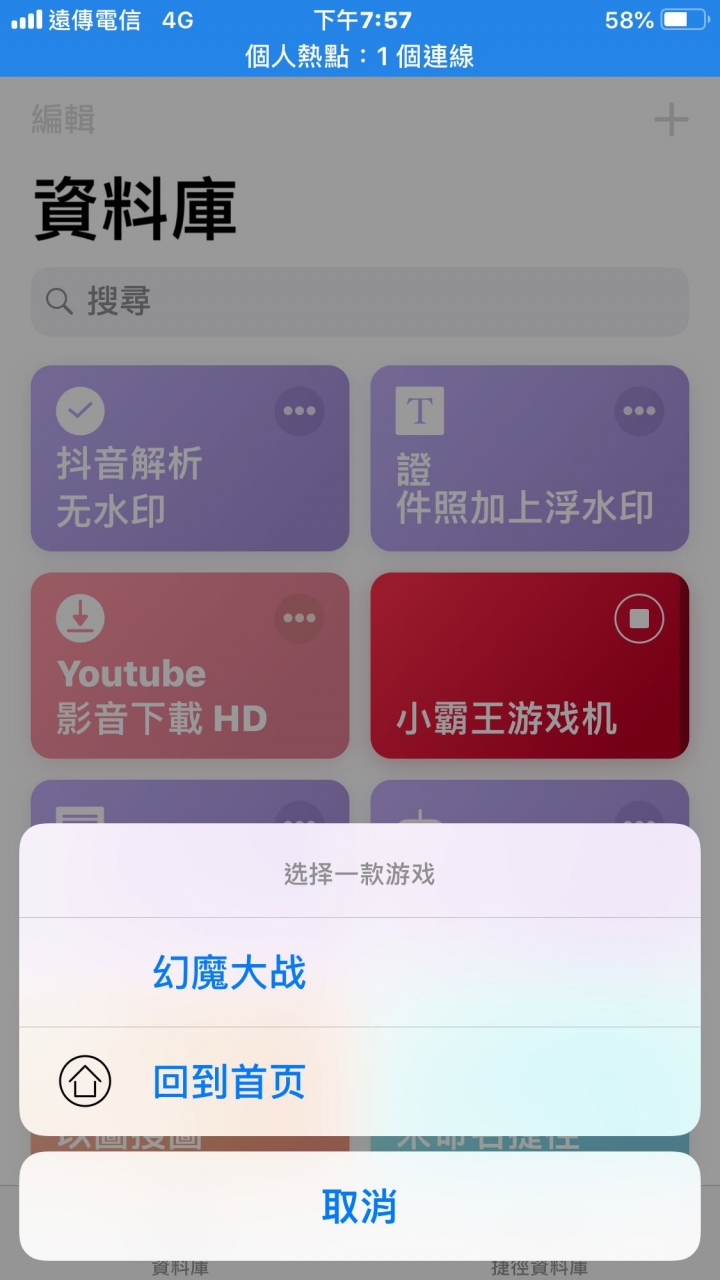Screen dimensions: 720x1280
Task: Choose 回到首页 to return home
Action: (360, 1082)
